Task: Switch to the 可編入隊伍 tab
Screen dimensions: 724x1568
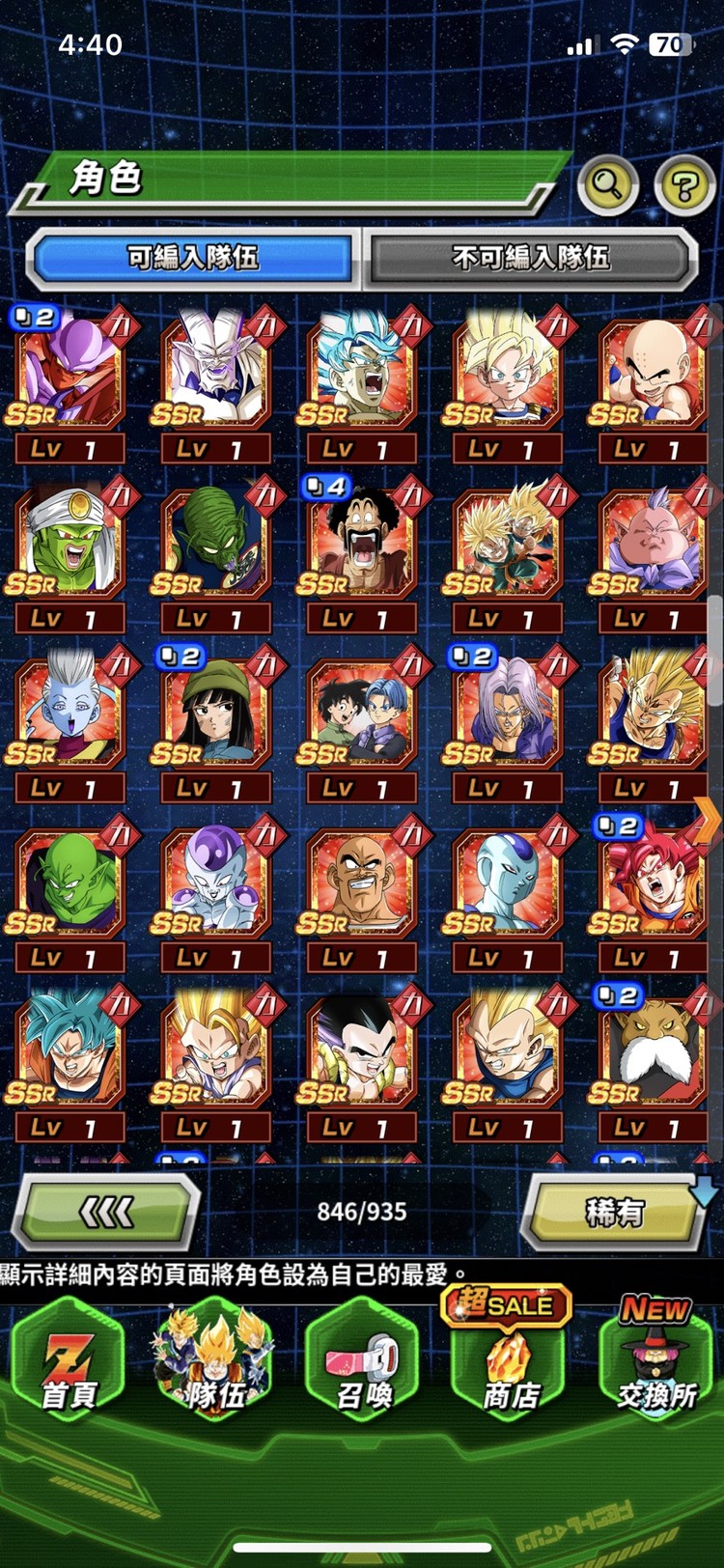Action: 193,258
